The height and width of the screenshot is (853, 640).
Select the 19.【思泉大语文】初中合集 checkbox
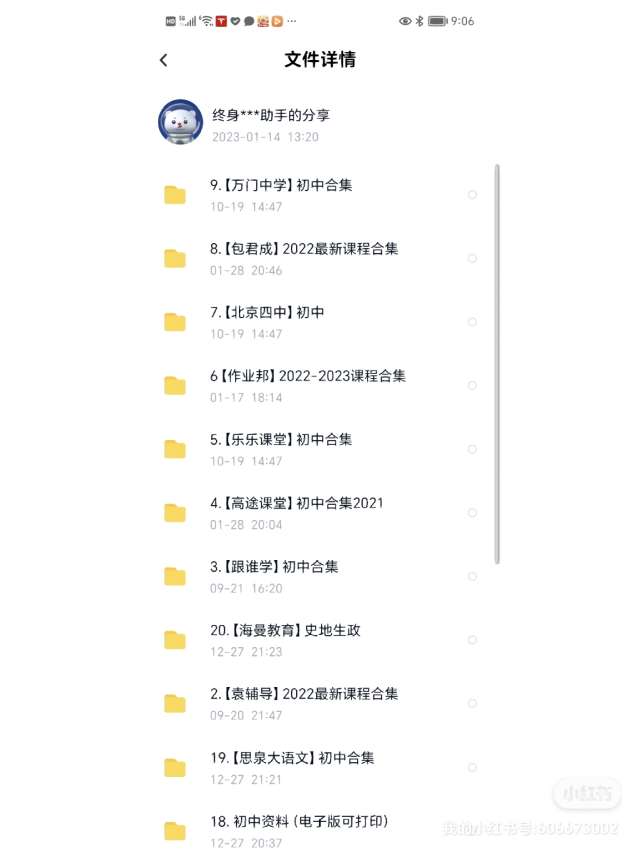[472, 768]
